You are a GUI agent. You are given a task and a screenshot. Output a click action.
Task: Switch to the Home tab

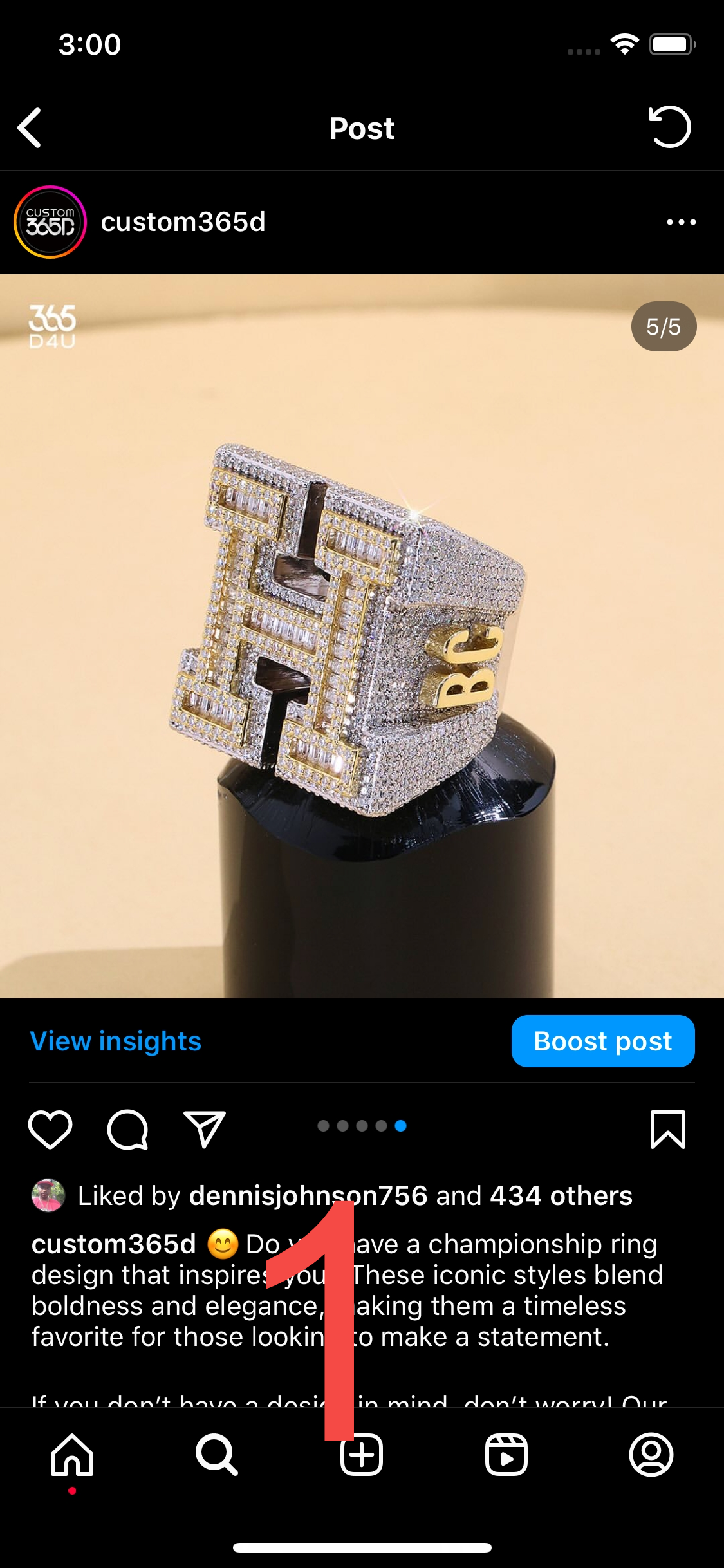[x=72, y=1455]
